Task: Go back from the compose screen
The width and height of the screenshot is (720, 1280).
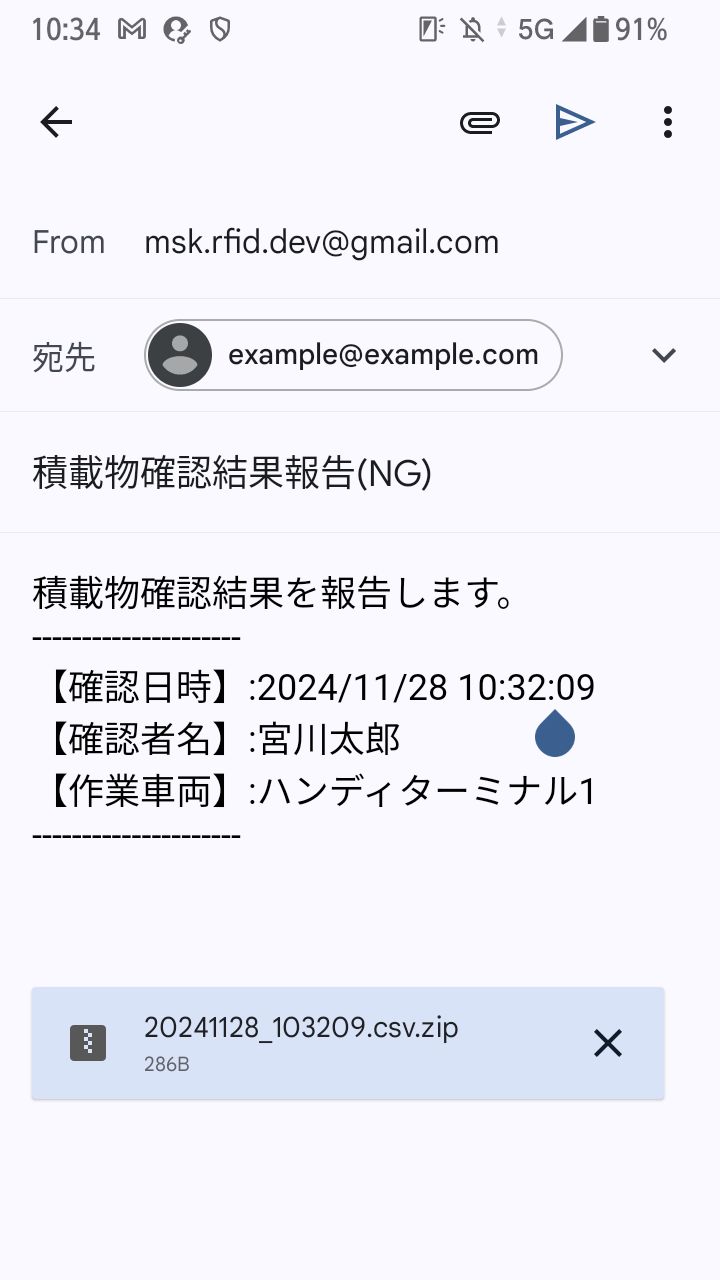Action: click(56, 122)
